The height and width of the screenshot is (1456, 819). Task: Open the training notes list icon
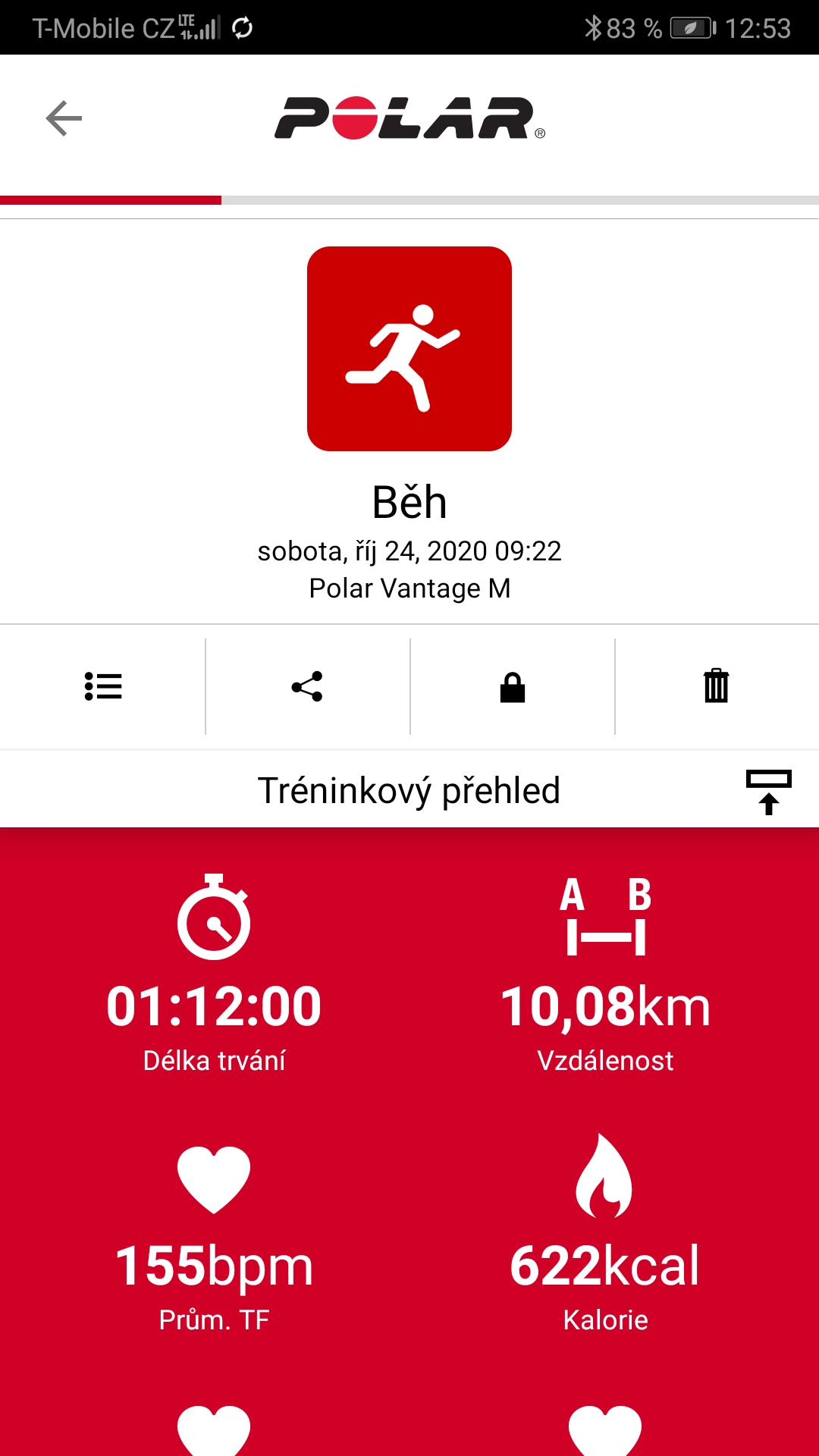coord(103,686)
